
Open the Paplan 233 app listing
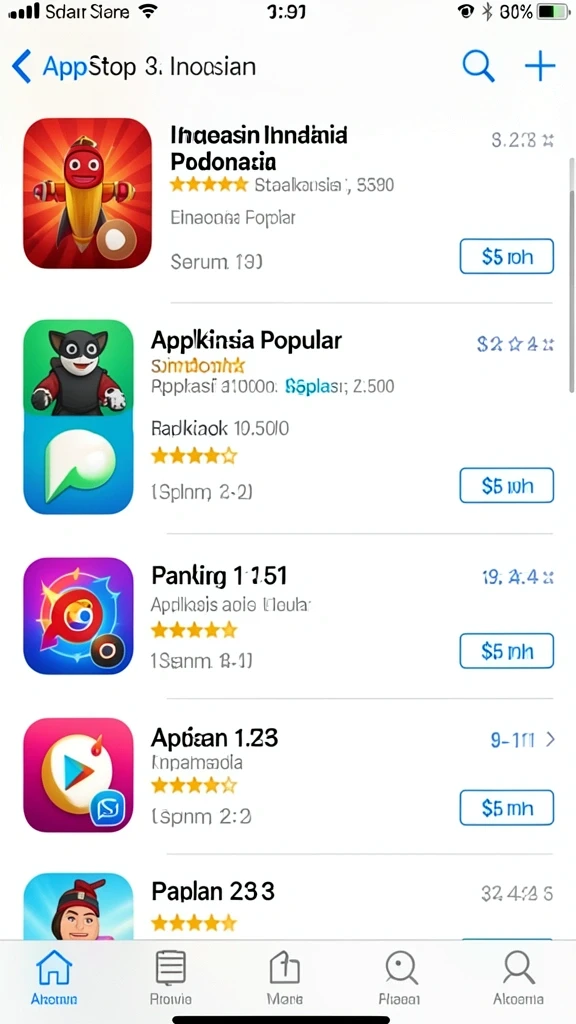[213, 891]
